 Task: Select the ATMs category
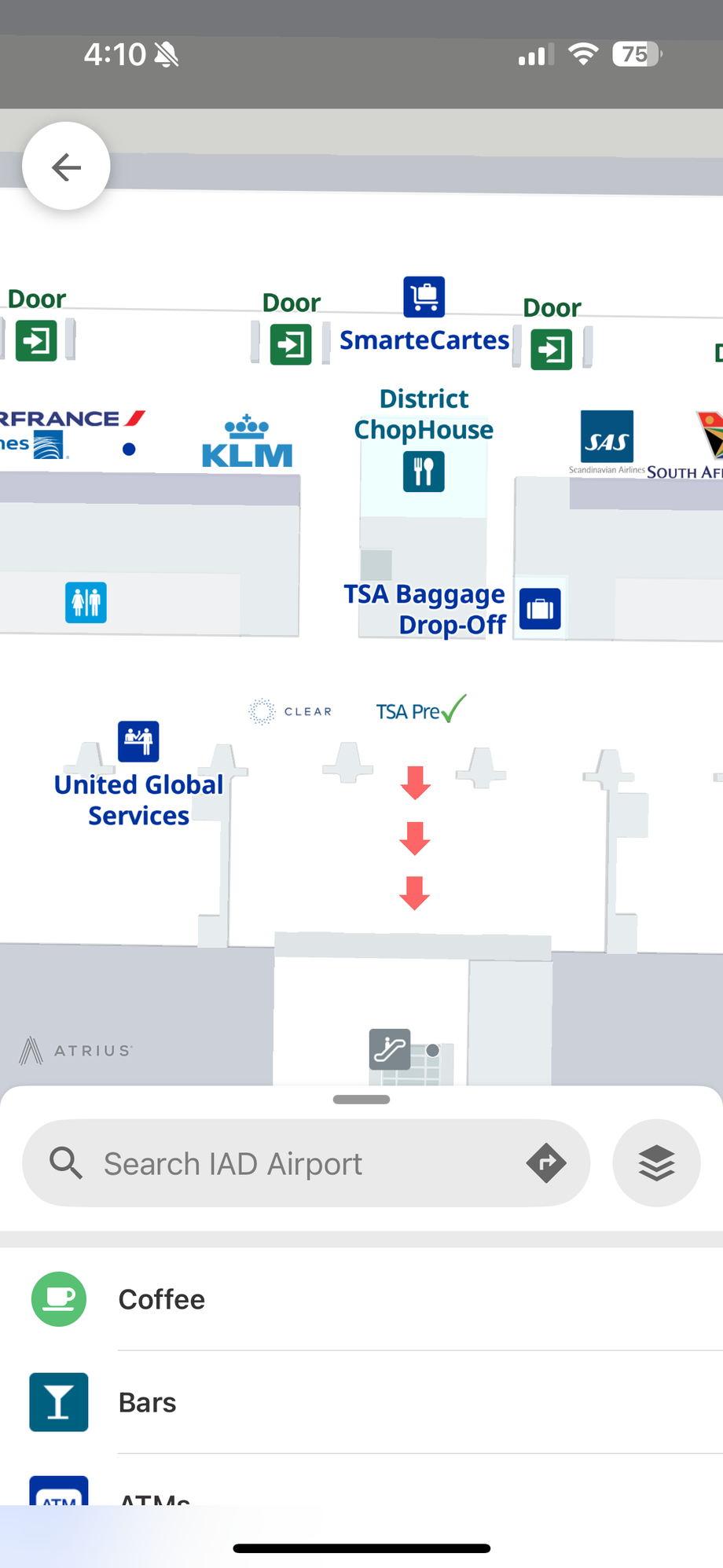(361, 1489)
